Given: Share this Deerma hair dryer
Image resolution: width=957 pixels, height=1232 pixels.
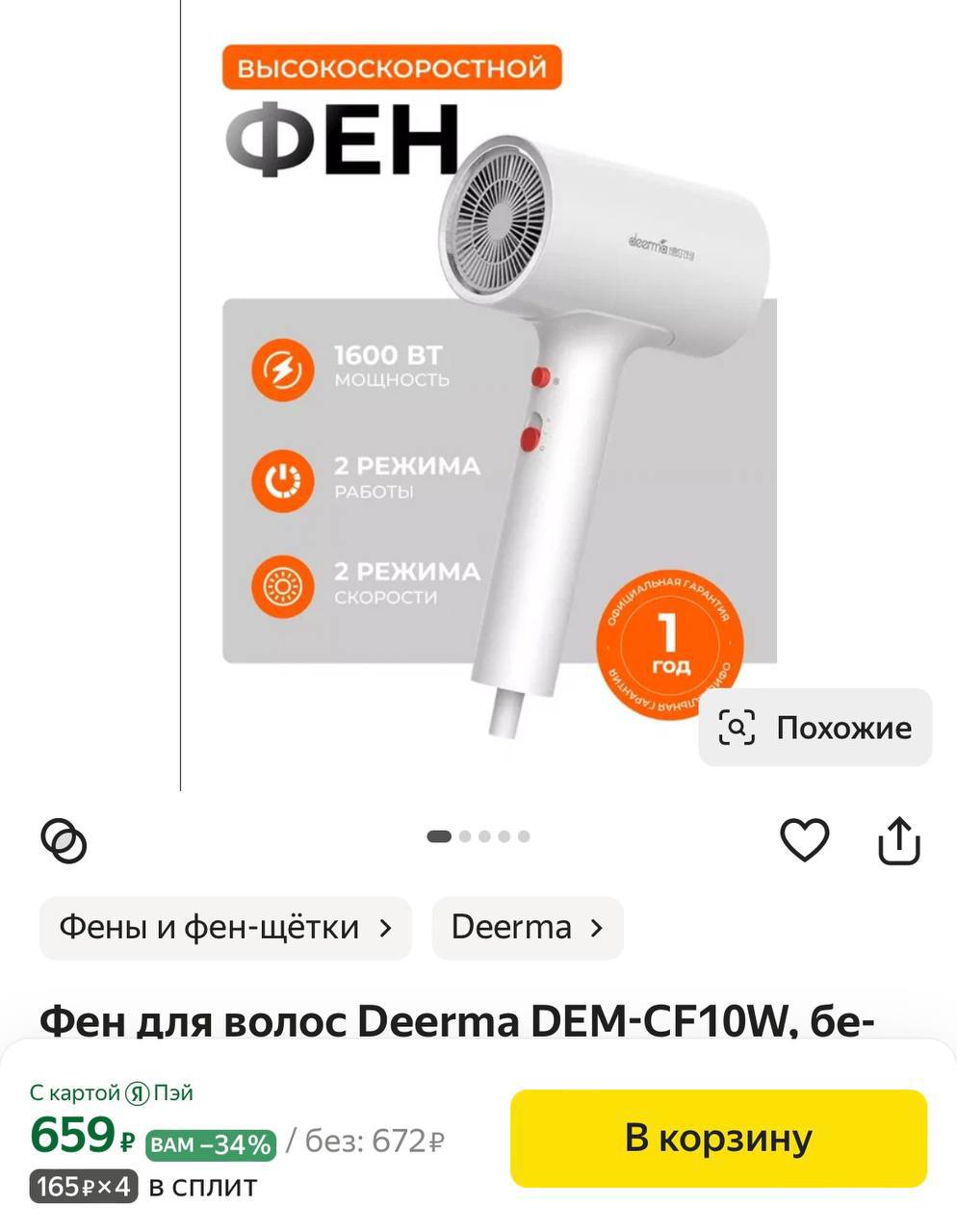Looking at the screenshot, I should click(x=899, y=841).
